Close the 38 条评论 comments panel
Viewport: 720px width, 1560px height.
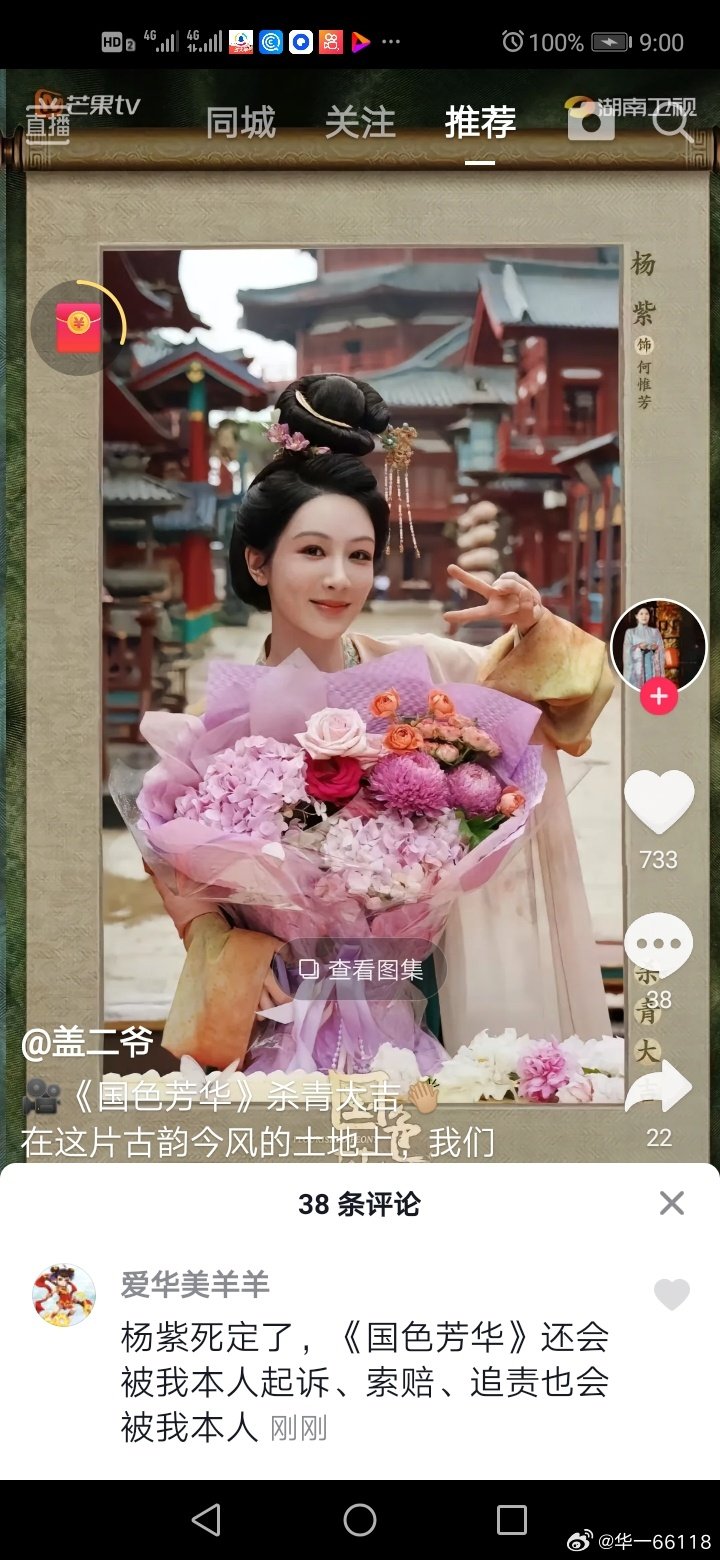click(x=672, y=1203)
